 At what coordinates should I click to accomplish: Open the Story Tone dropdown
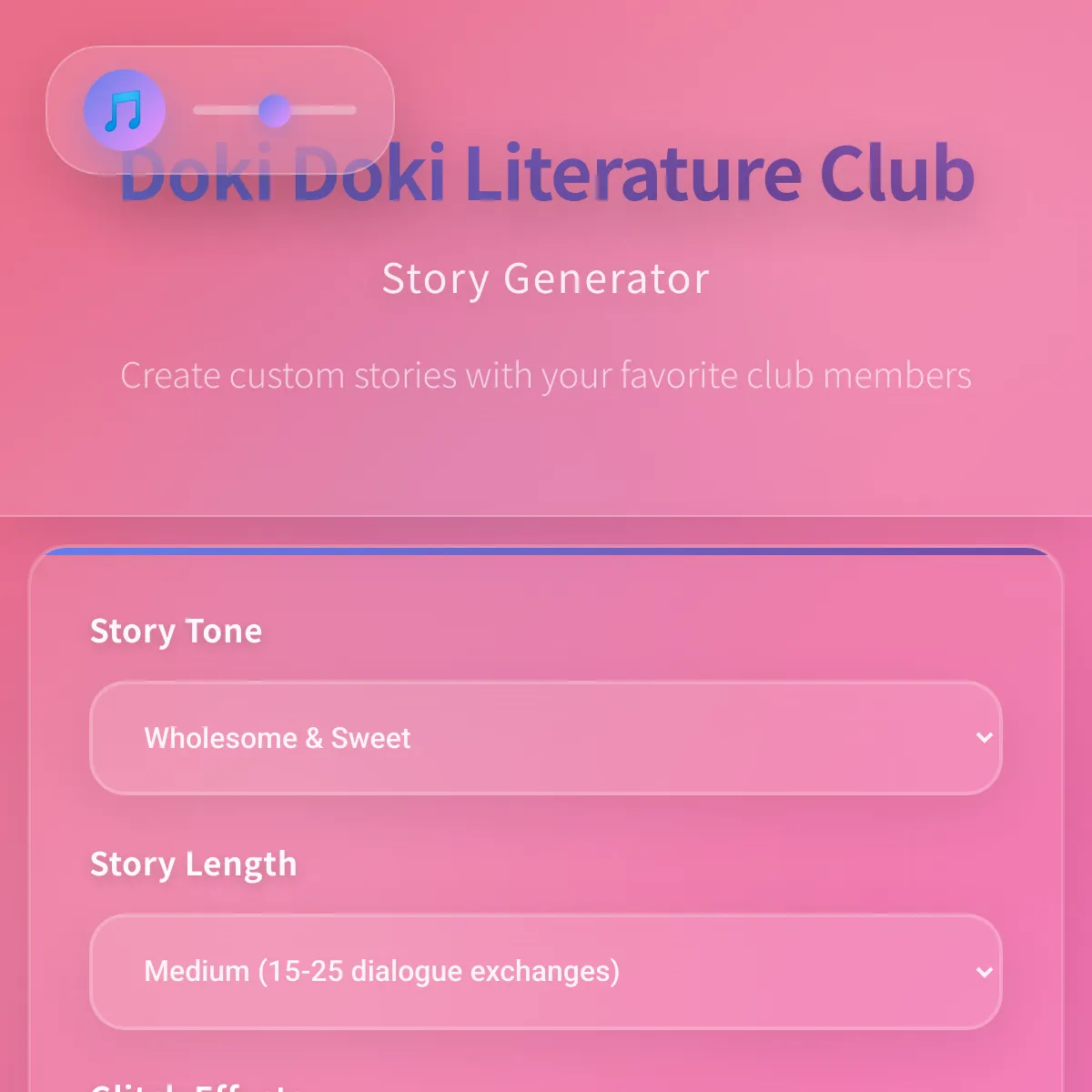tap(545, 738)
